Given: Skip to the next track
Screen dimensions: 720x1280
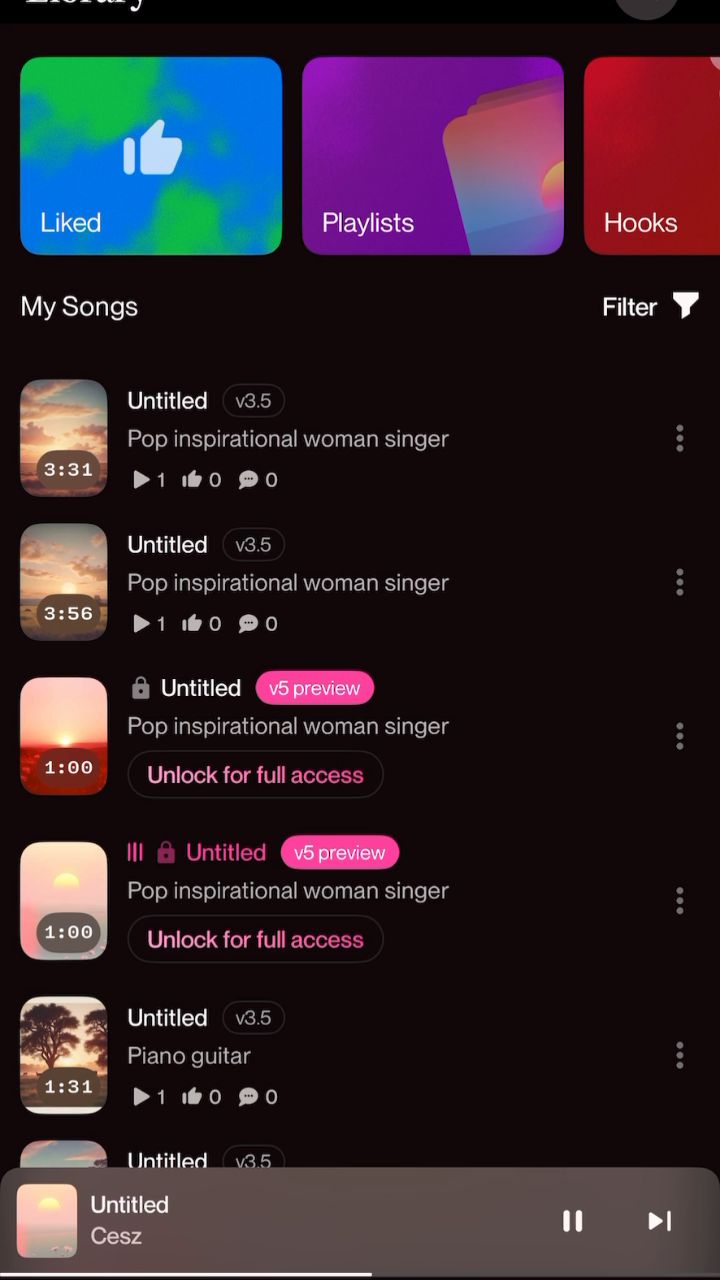Looking at the screenshot, I should tap(659, 1220).
